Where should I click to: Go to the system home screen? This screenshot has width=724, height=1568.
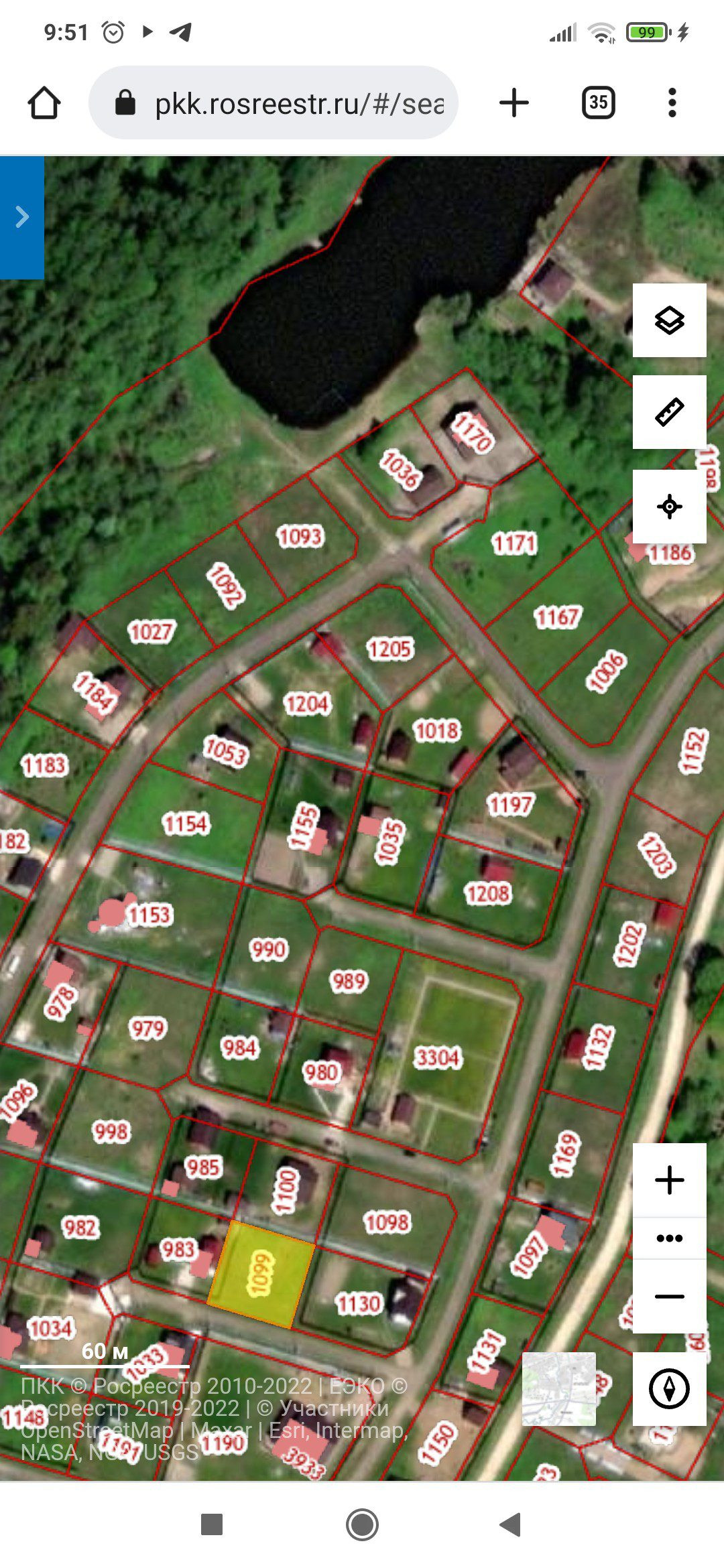pos(362,1524)
